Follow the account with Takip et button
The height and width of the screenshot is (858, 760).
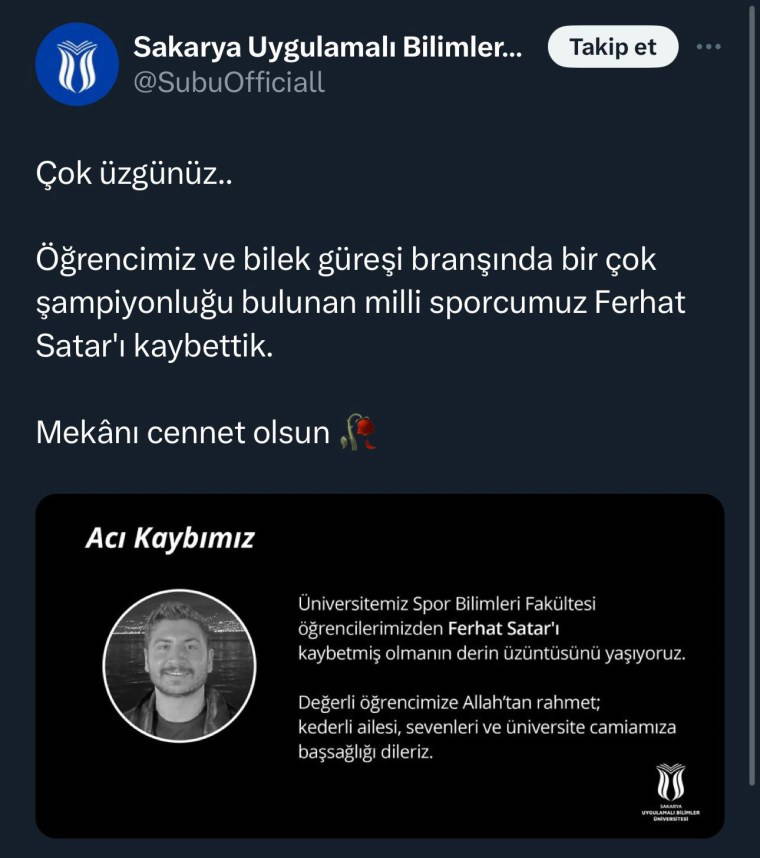click(x=613, y=46)
